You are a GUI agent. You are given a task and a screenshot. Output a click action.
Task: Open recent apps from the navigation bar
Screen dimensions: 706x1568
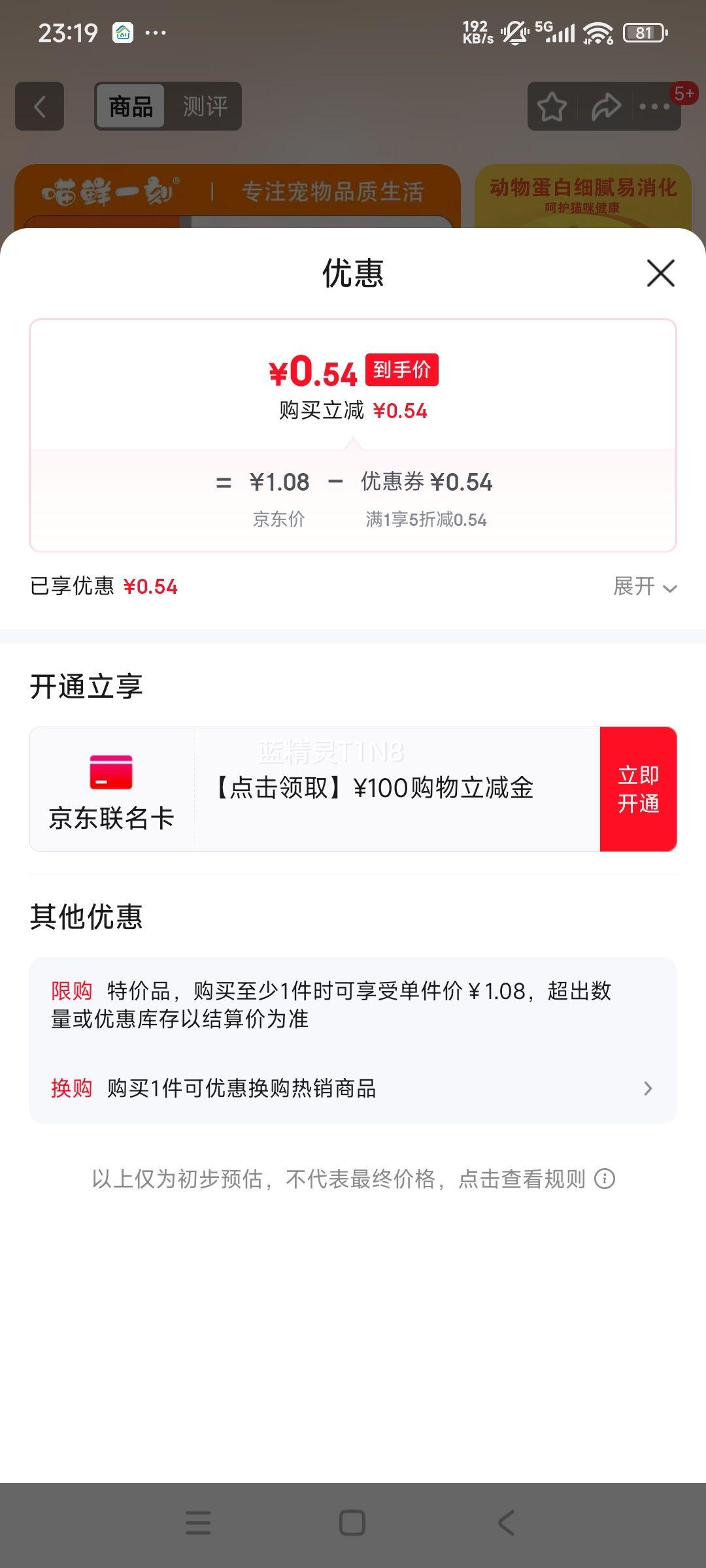point(198,1523)
